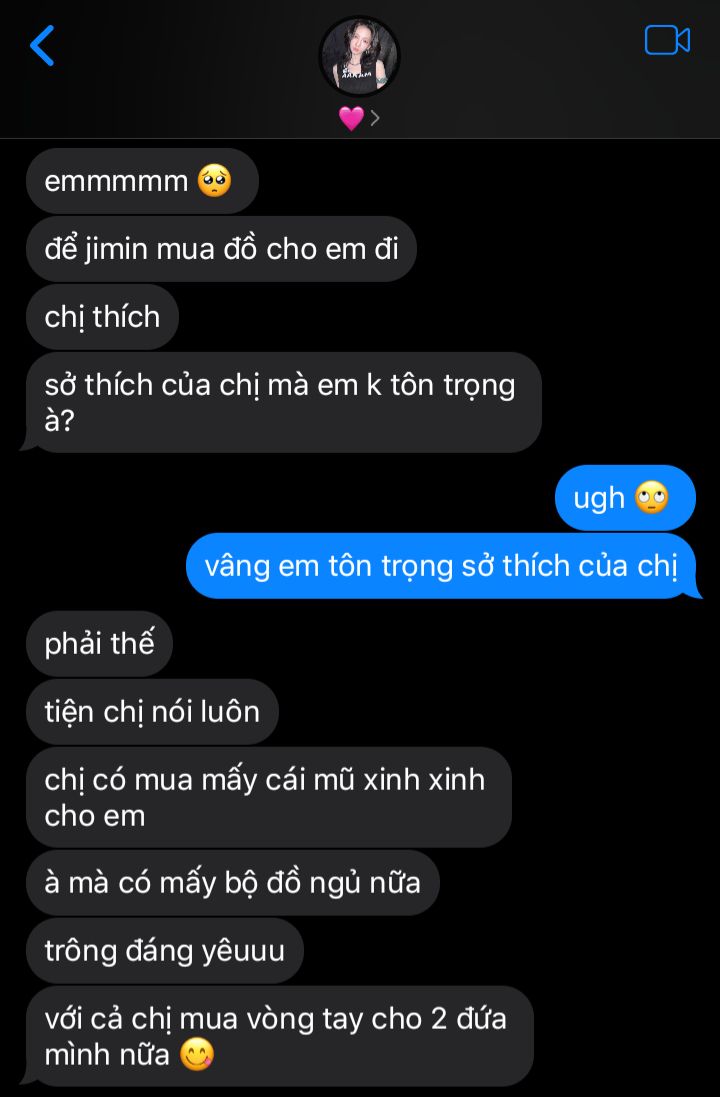Viewport: 720px width, 1097px height.
Task: Open the contact's profile photo details
Action: [359, 57]
